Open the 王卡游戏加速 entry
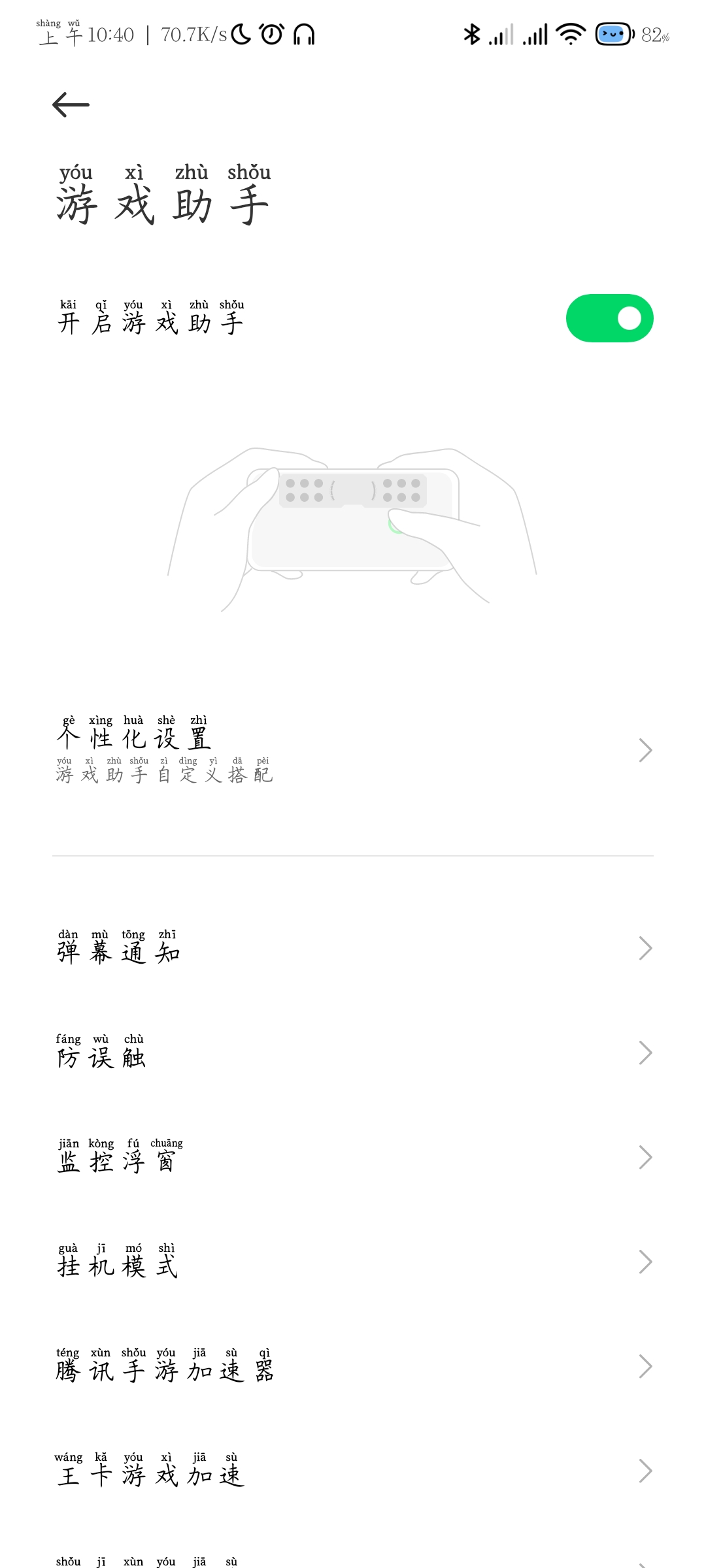Viewport: 706px width, 1568px height. (353, 1471)
